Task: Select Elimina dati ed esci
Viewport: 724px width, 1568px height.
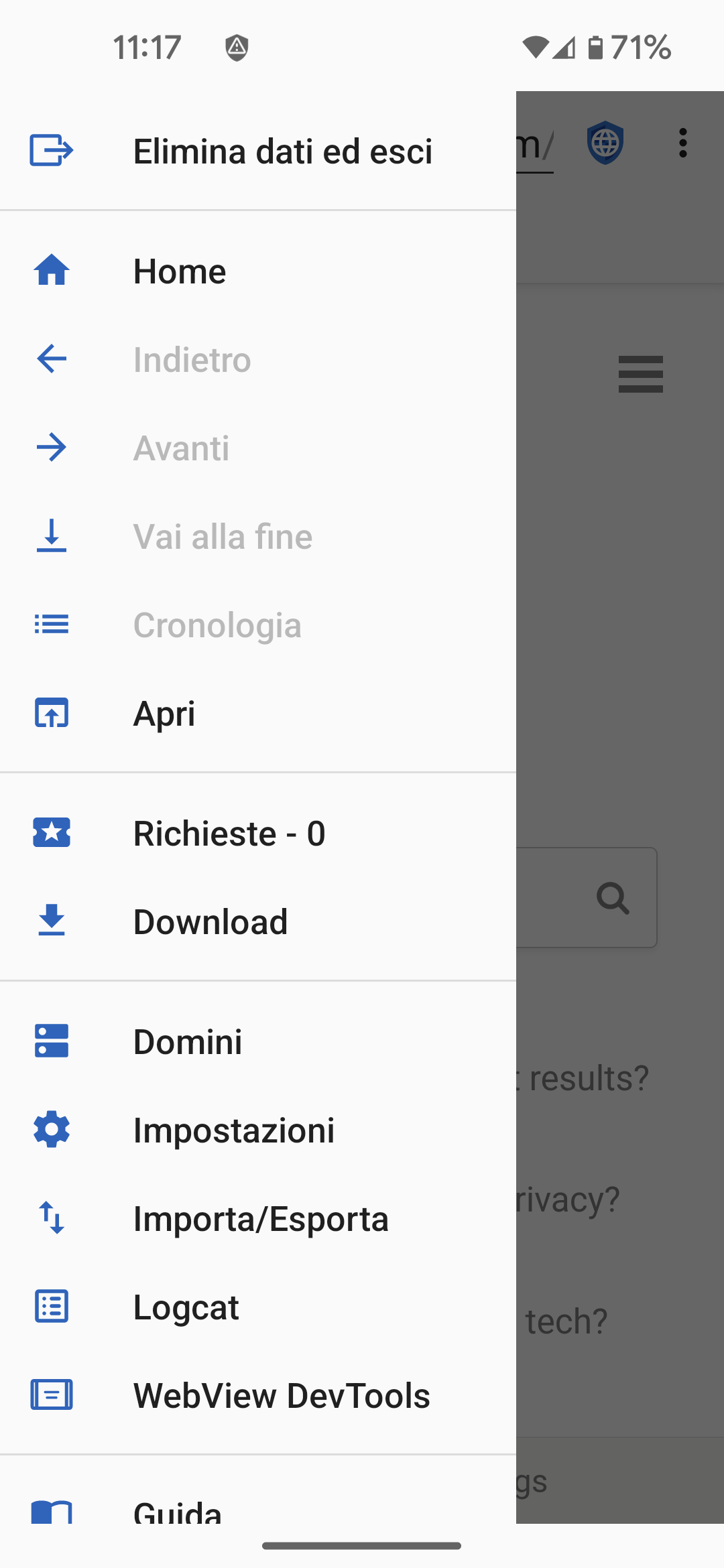Action: (x=258, y=151)
